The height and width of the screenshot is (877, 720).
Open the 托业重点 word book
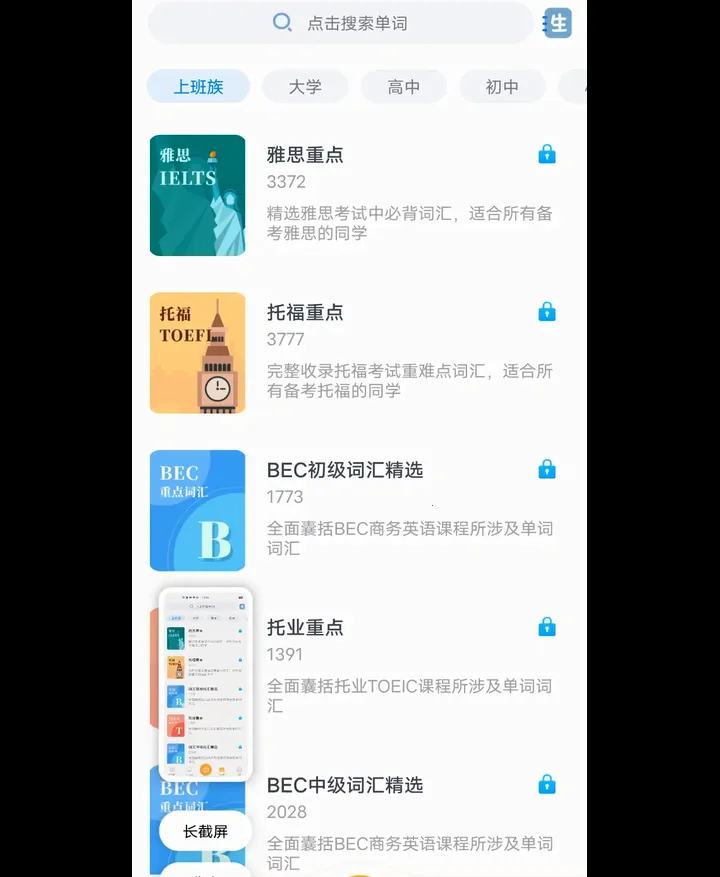(400, 666)
